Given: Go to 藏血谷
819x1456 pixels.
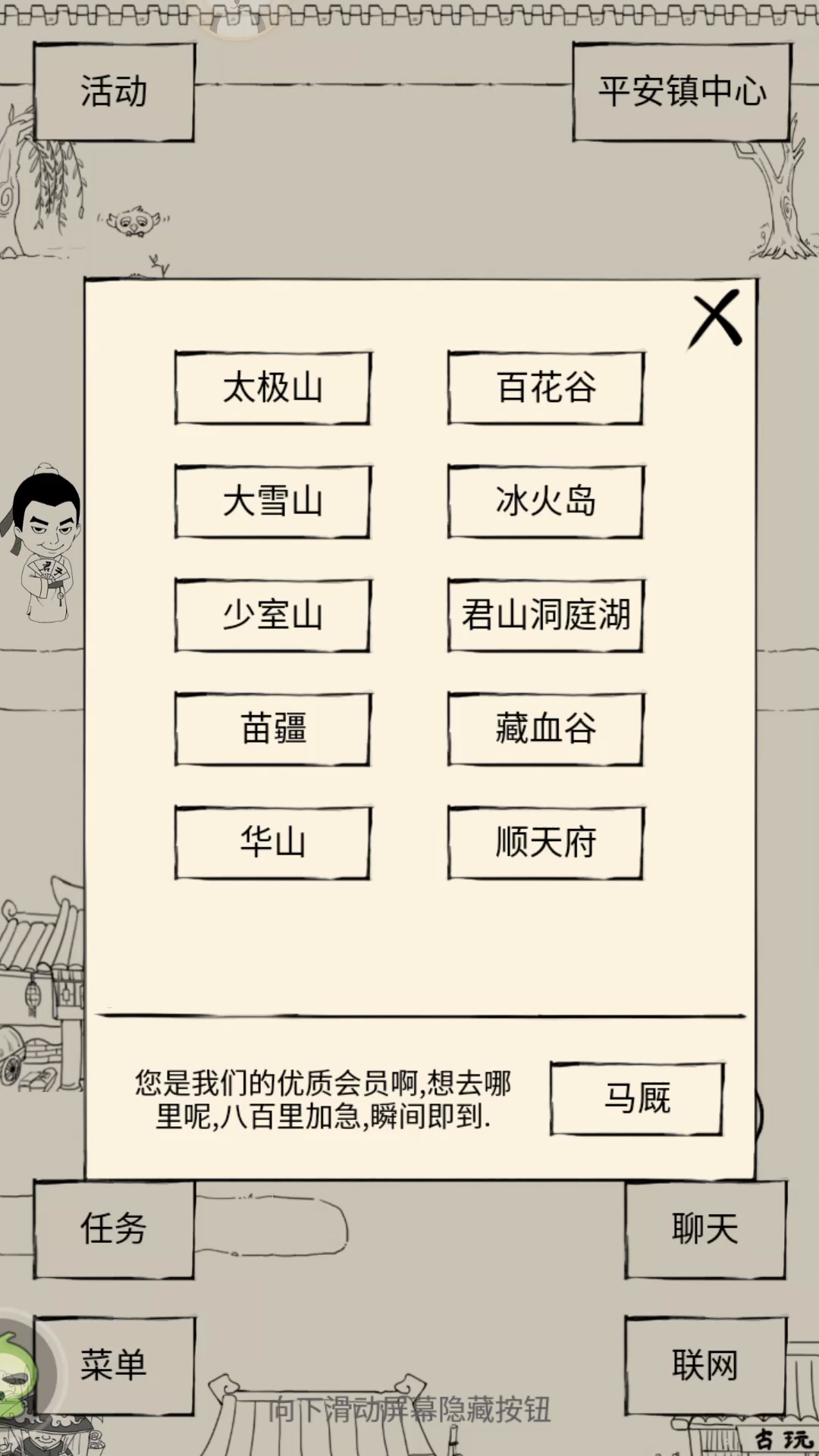Looking at the screenshot, I should [x=546, y=729].
